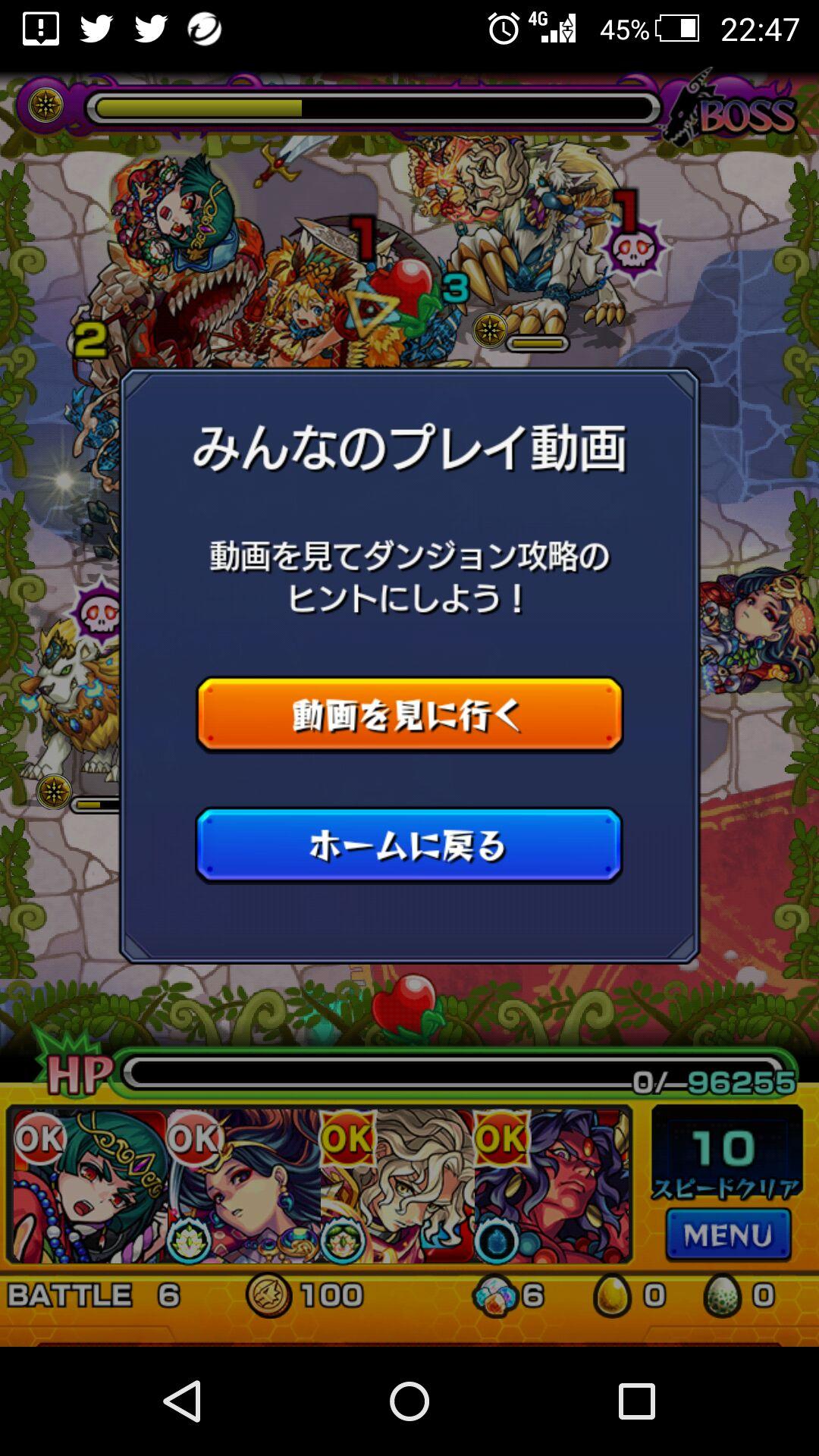Open the MENU panel

tap(729, 1234)
